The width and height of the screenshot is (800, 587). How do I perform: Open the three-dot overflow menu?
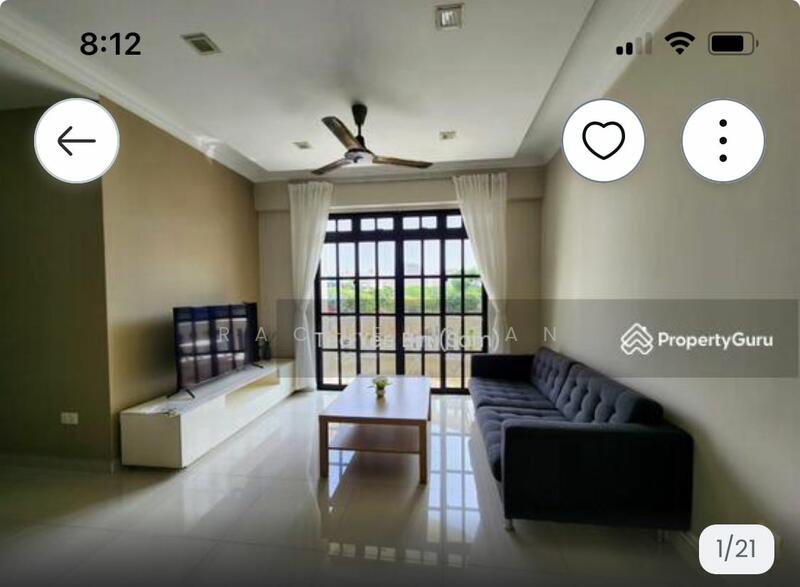722,141
